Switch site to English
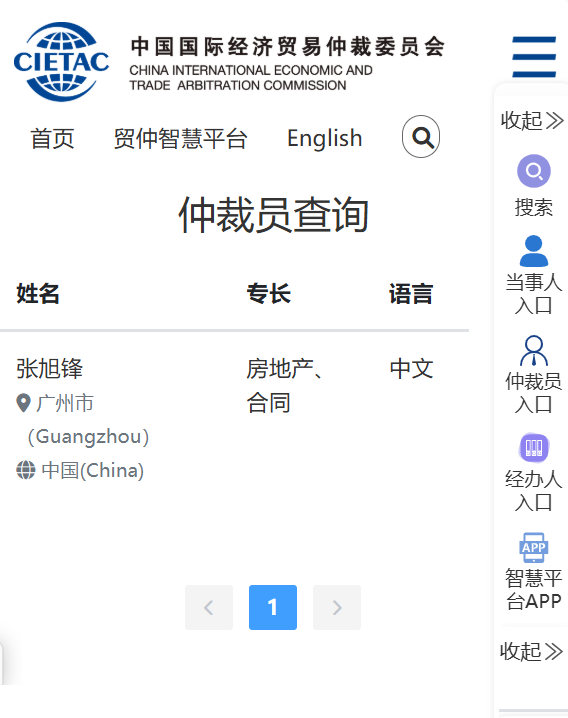Image resolution: width=568 pixels, height=718 pixels. point(325,139)
